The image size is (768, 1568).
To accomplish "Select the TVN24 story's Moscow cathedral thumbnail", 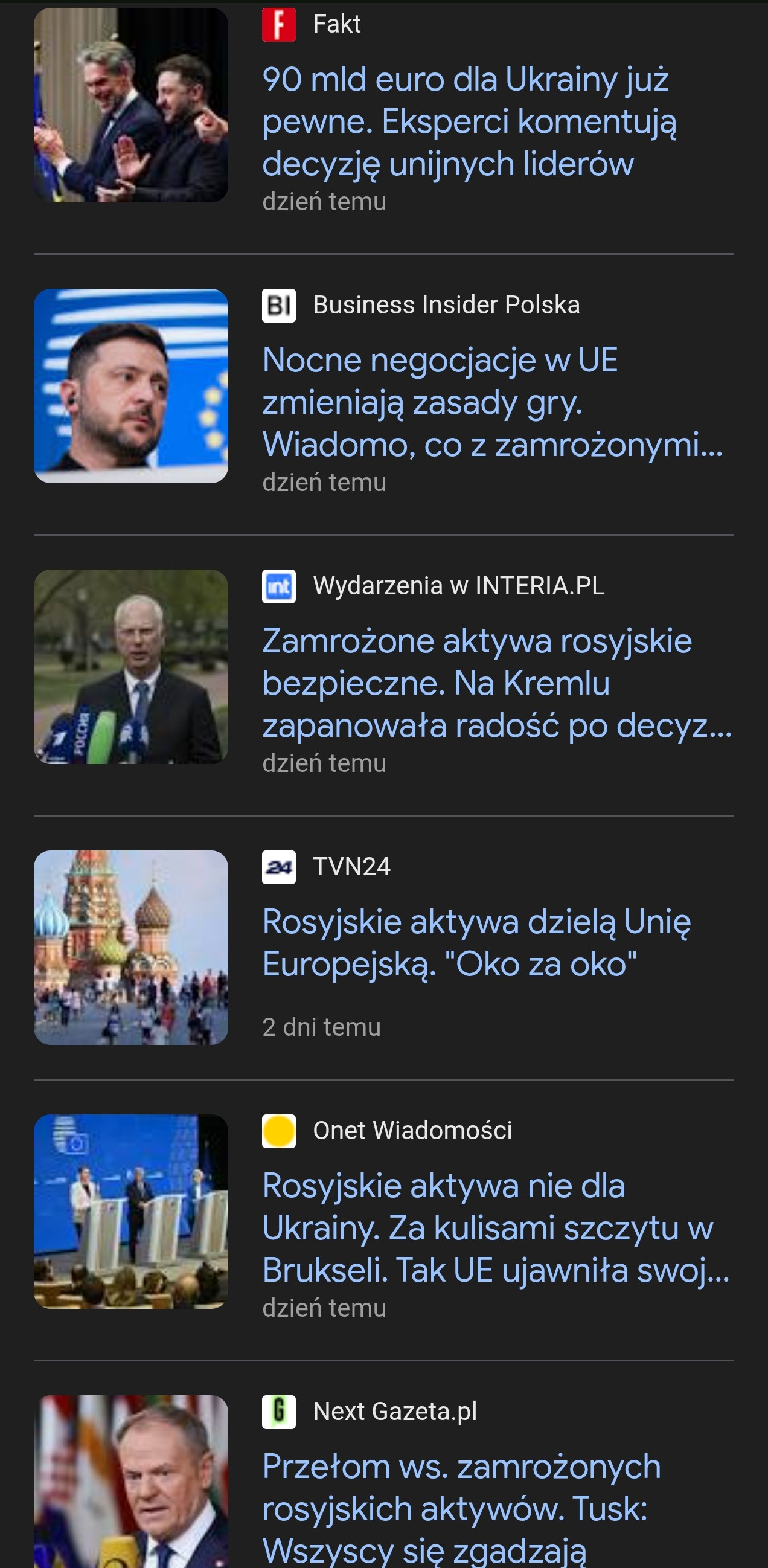I will [131, 947].
